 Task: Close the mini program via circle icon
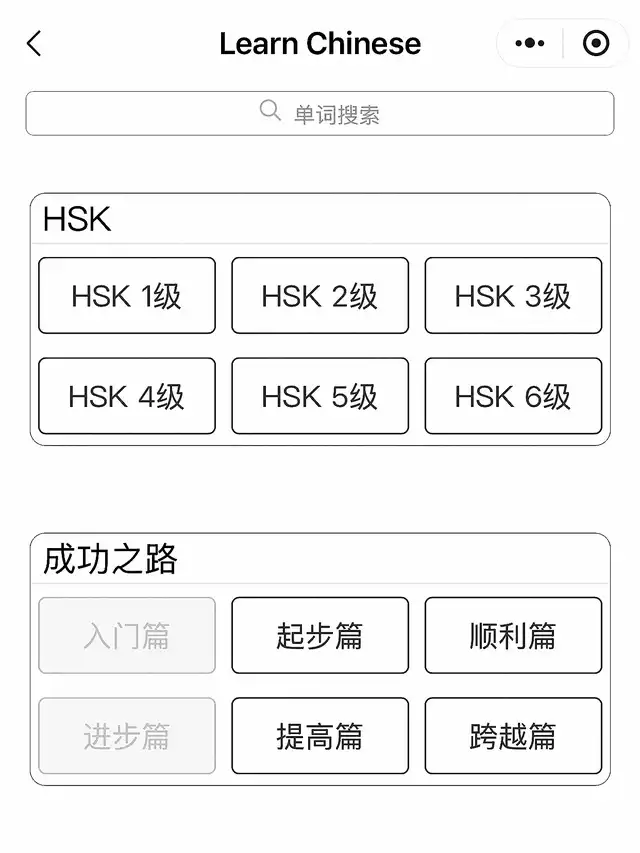596,44
